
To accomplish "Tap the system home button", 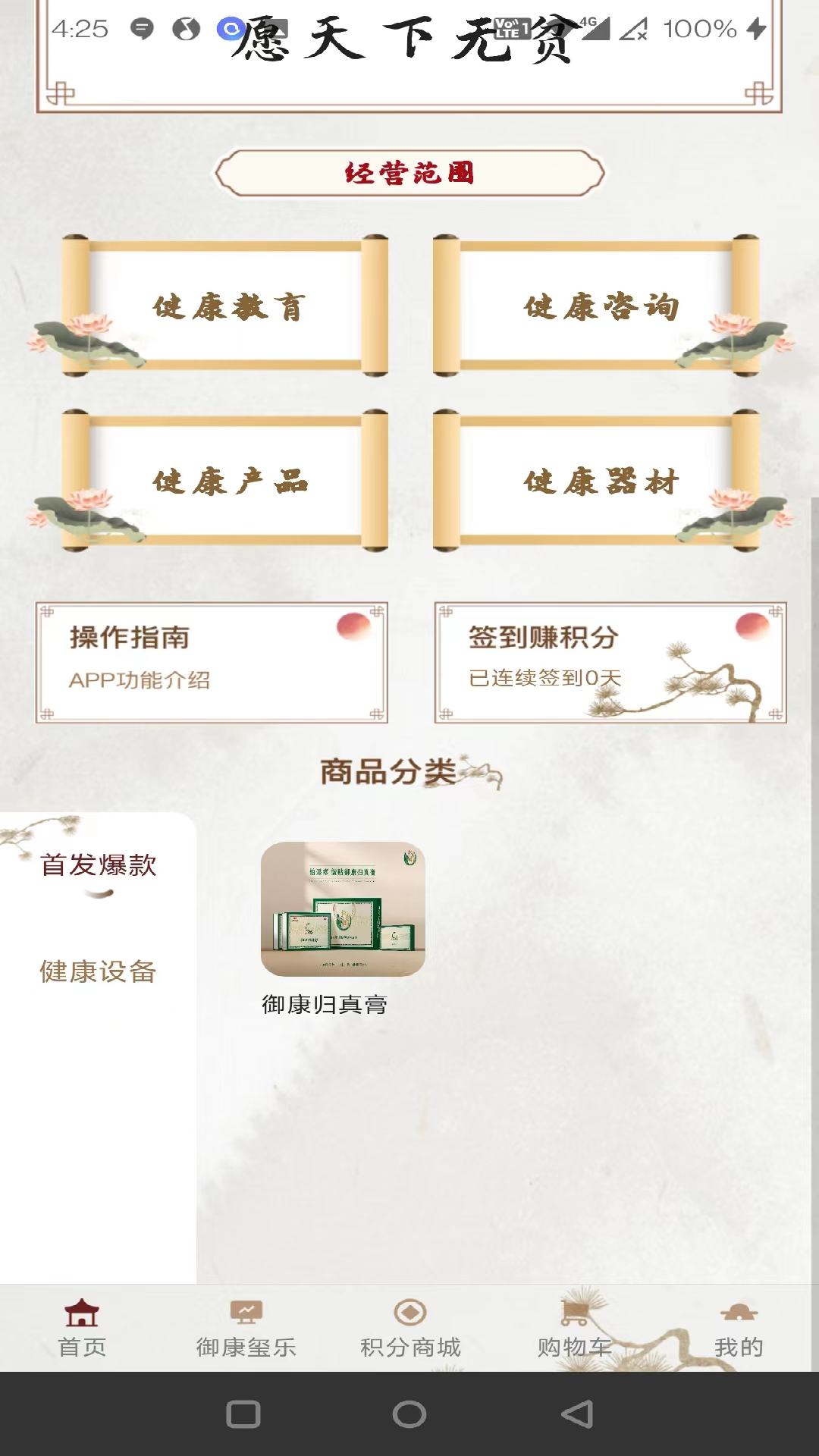I will [x=409, y=1414].
